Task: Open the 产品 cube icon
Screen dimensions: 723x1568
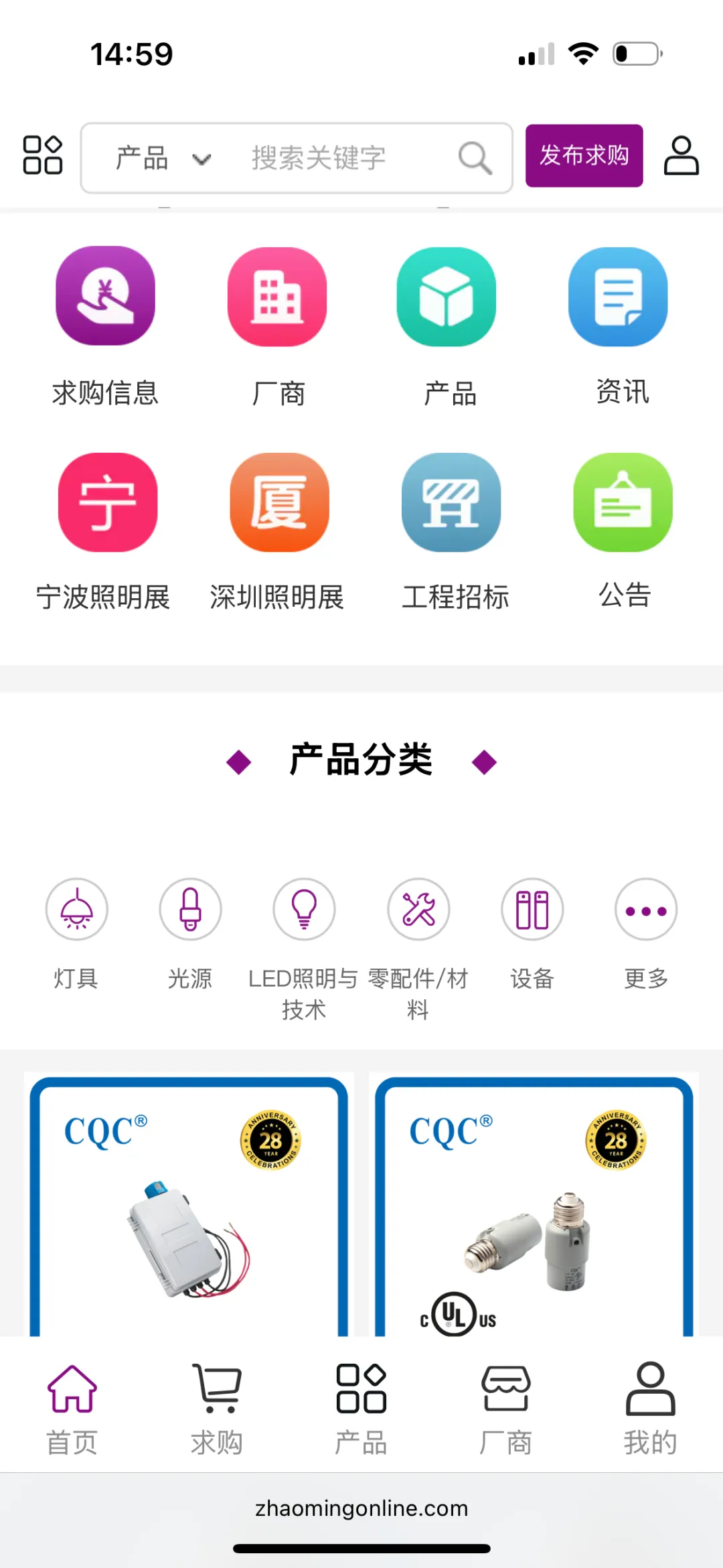Action: 447,297
